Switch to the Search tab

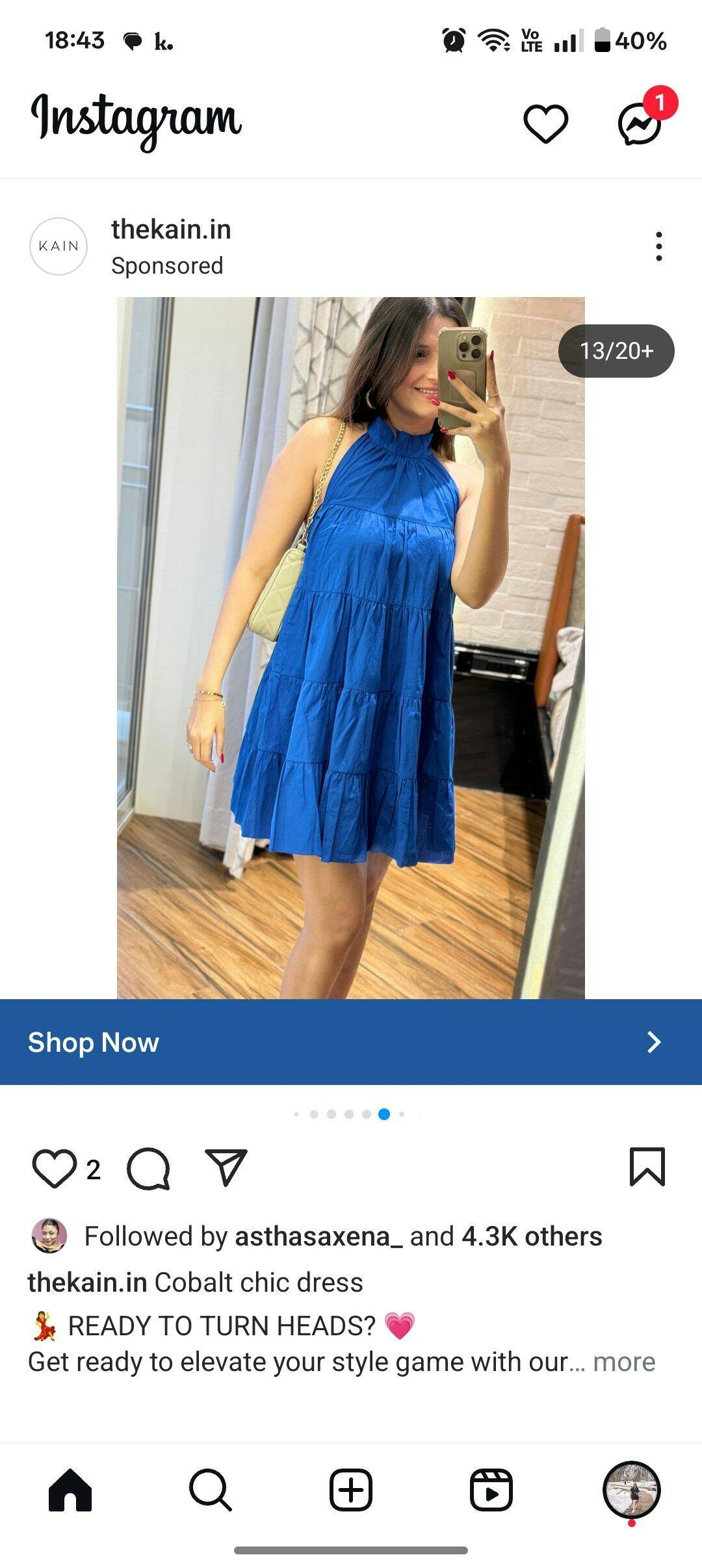210,1490
